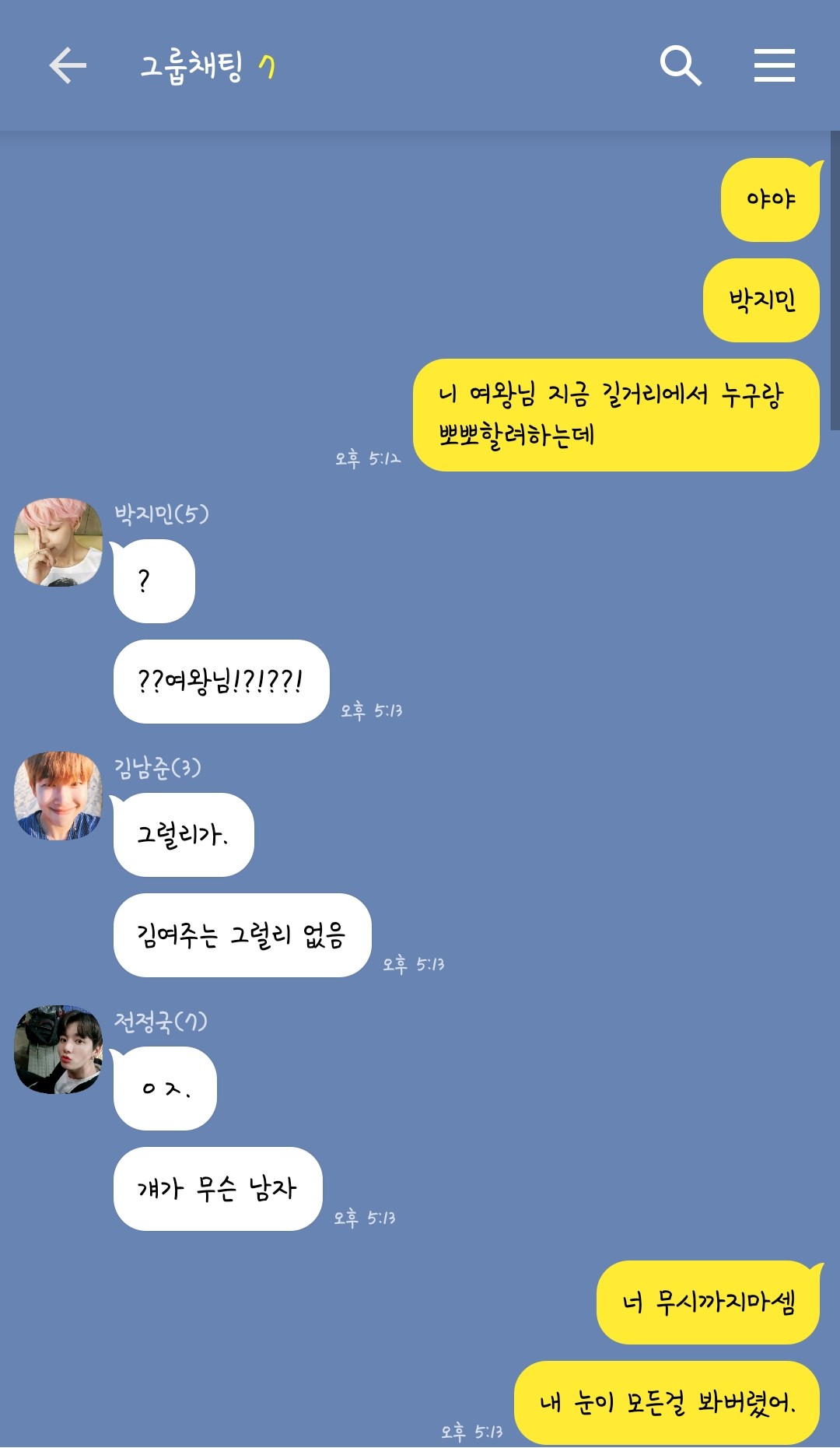This screenshot has height=1448, width=840.
Task: Open the chat room hamburger menu
Action: 774,65
